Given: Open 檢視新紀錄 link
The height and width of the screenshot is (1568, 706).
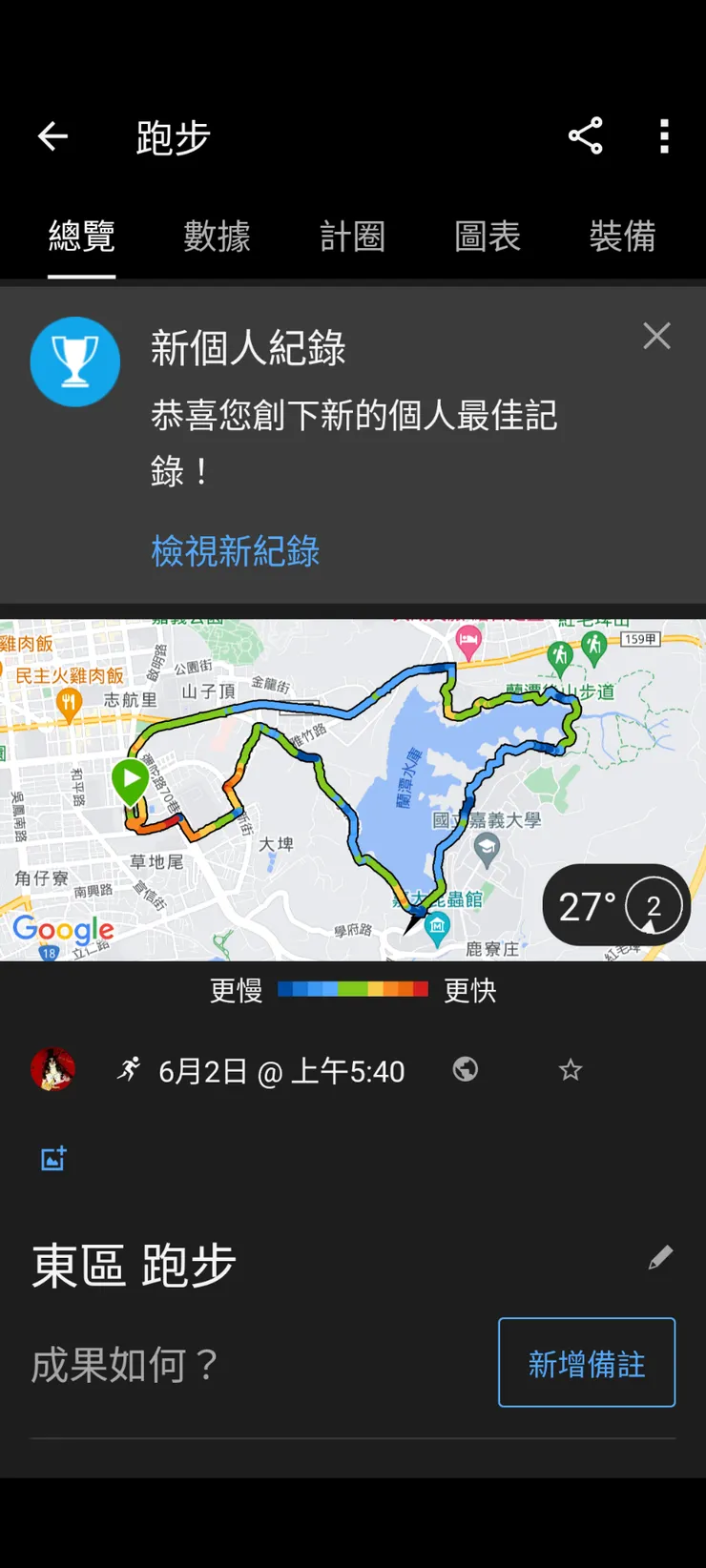Looking at the screenshot, I should click(x=235, y=551).
